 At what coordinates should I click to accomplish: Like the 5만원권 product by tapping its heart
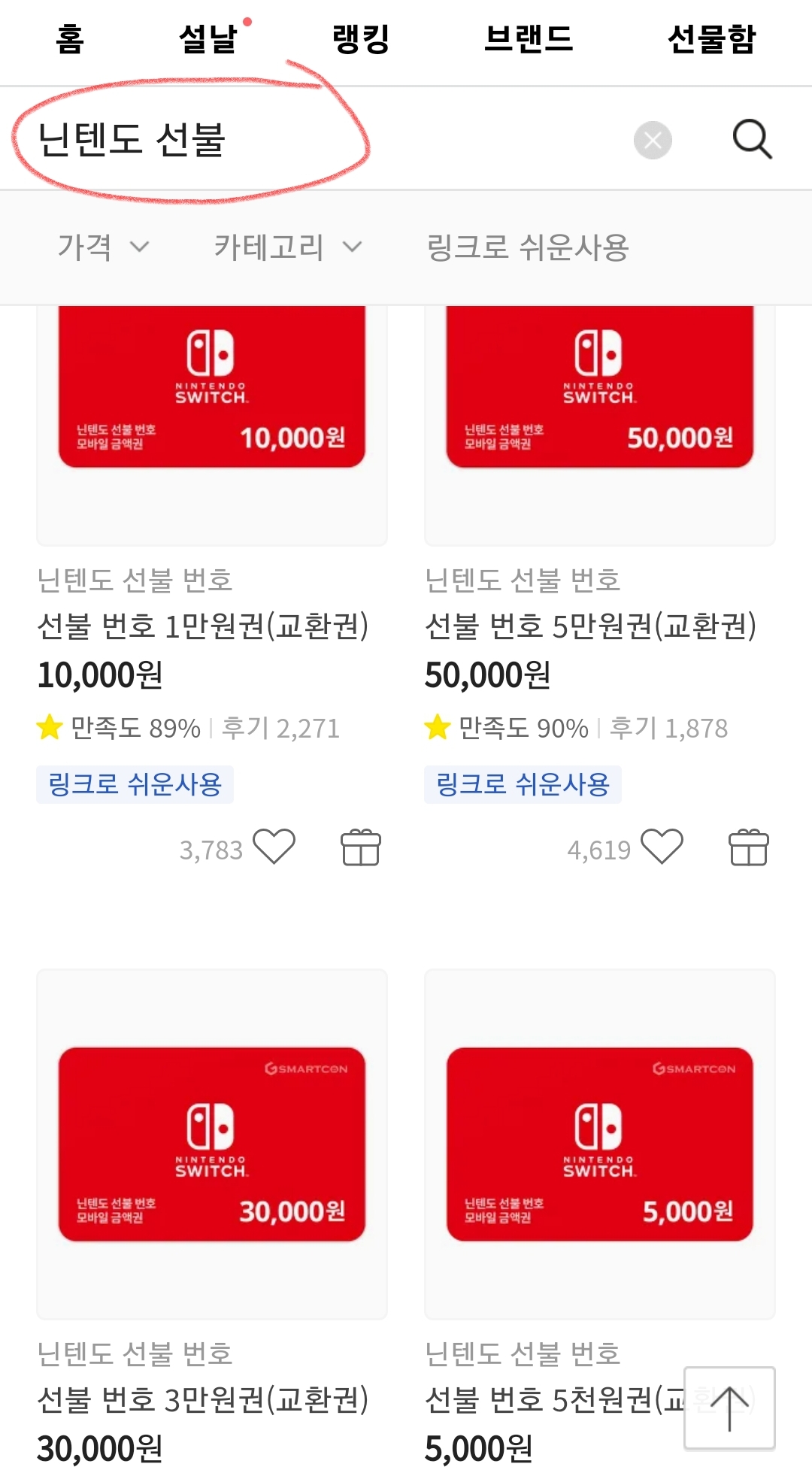[663, 848]
